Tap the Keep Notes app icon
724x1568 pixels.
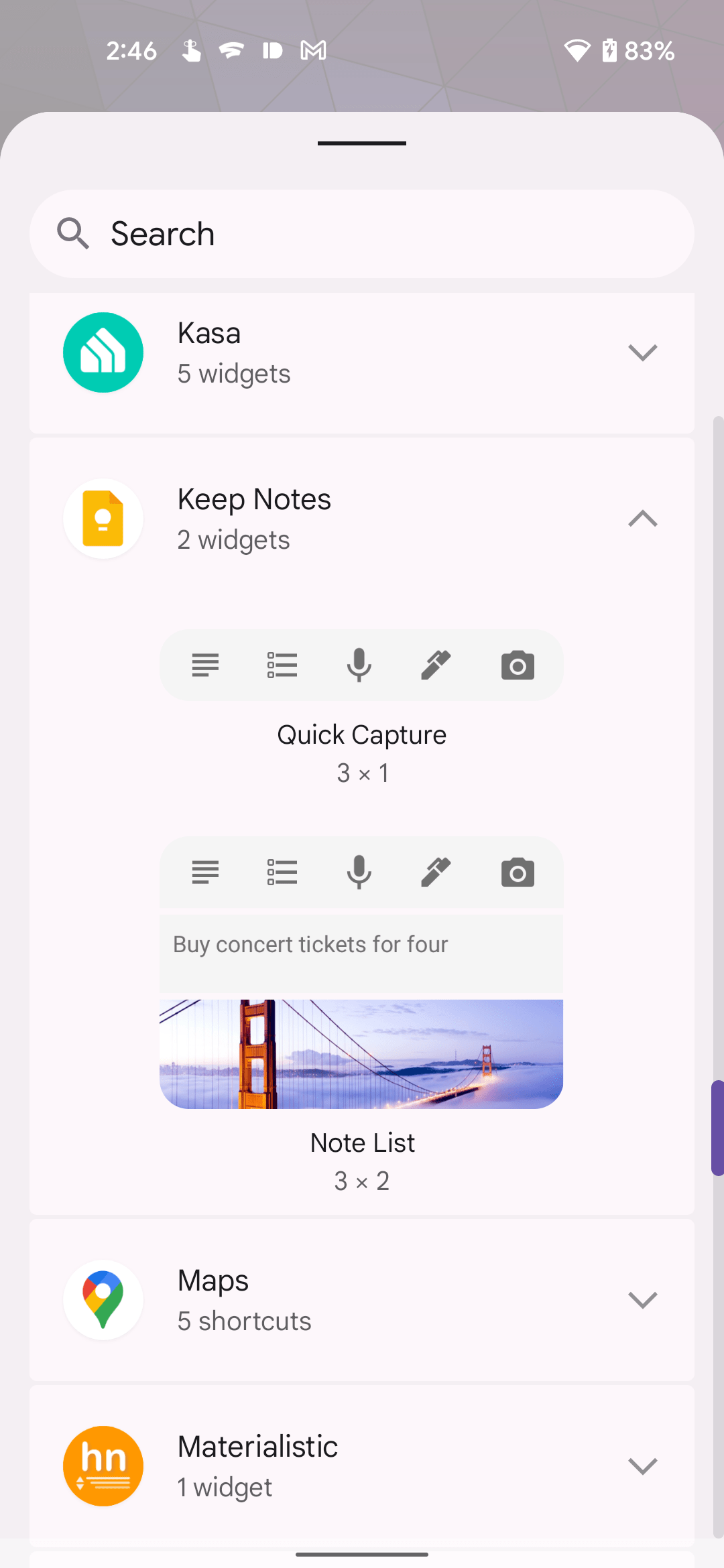[x=103, y=519]
